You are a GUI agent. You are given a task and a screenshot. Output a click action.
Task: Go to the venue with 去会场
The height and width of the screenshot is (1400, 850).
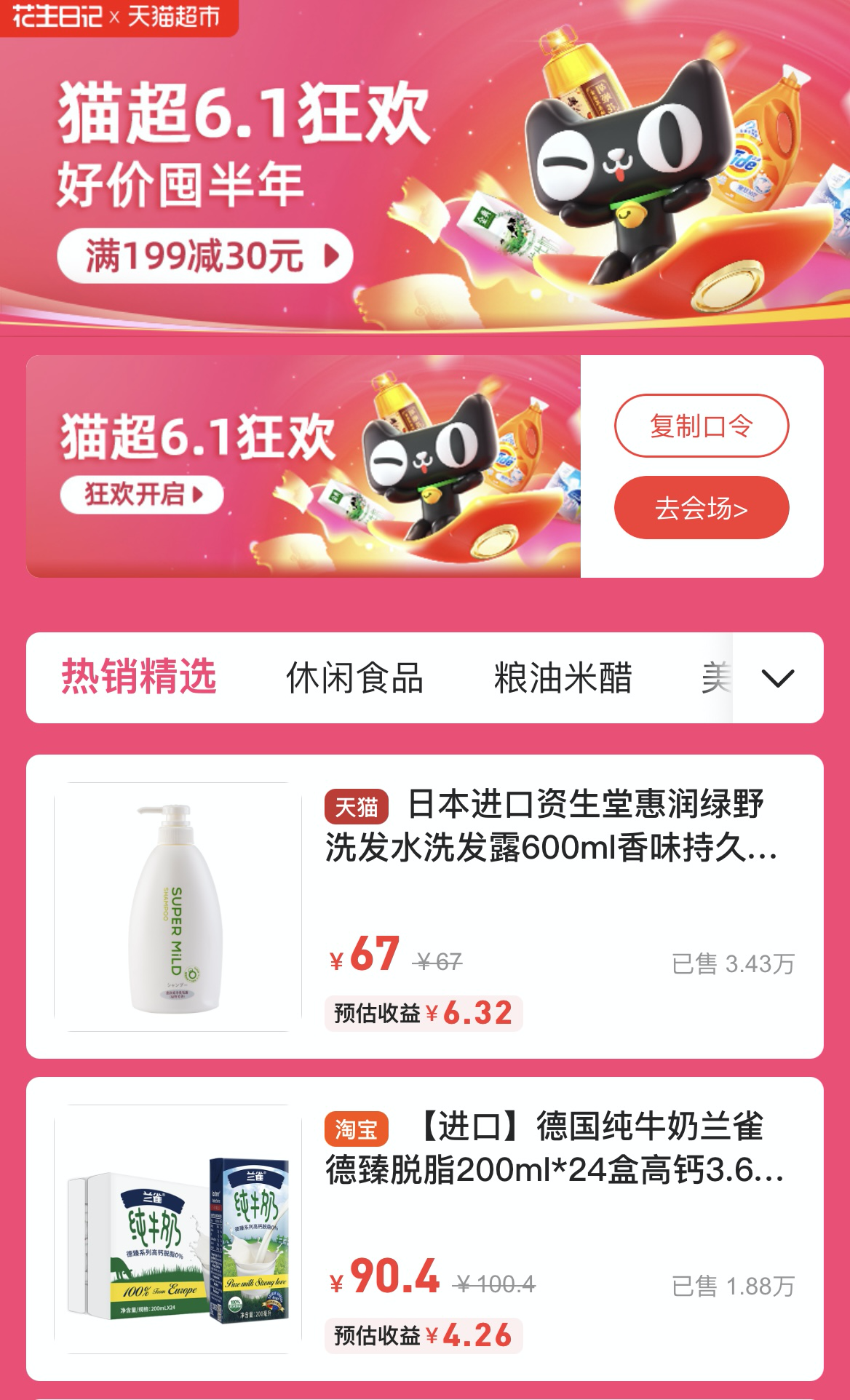[x=702, y=507]
